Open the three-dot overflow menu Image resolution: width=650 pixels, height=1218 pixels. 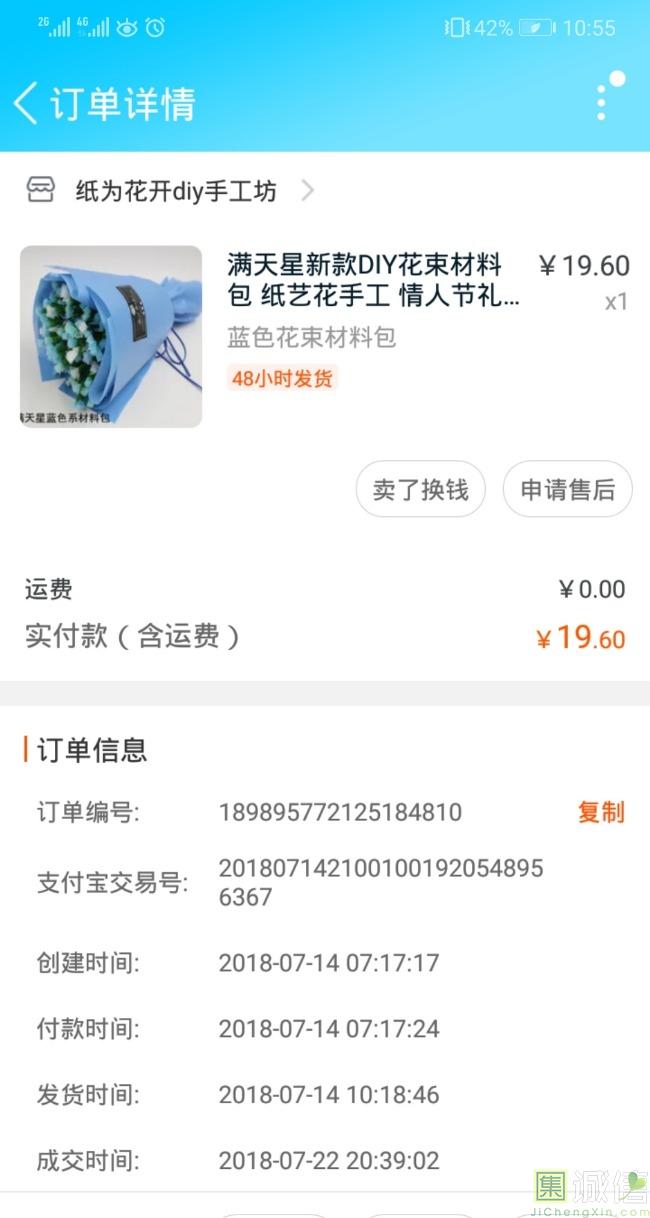tap(601, 102)
